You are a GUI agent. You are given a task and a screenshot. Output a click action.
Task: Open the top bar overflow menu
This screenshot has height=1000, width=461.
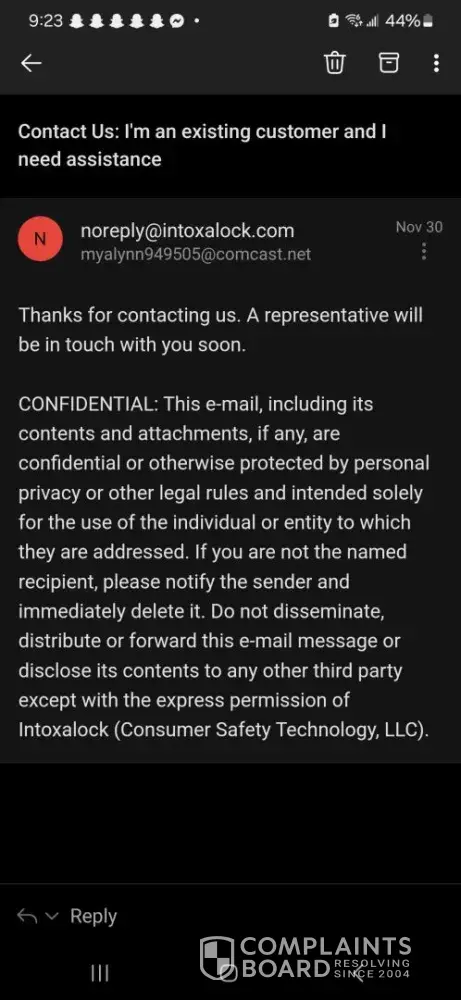click(436, 62)
